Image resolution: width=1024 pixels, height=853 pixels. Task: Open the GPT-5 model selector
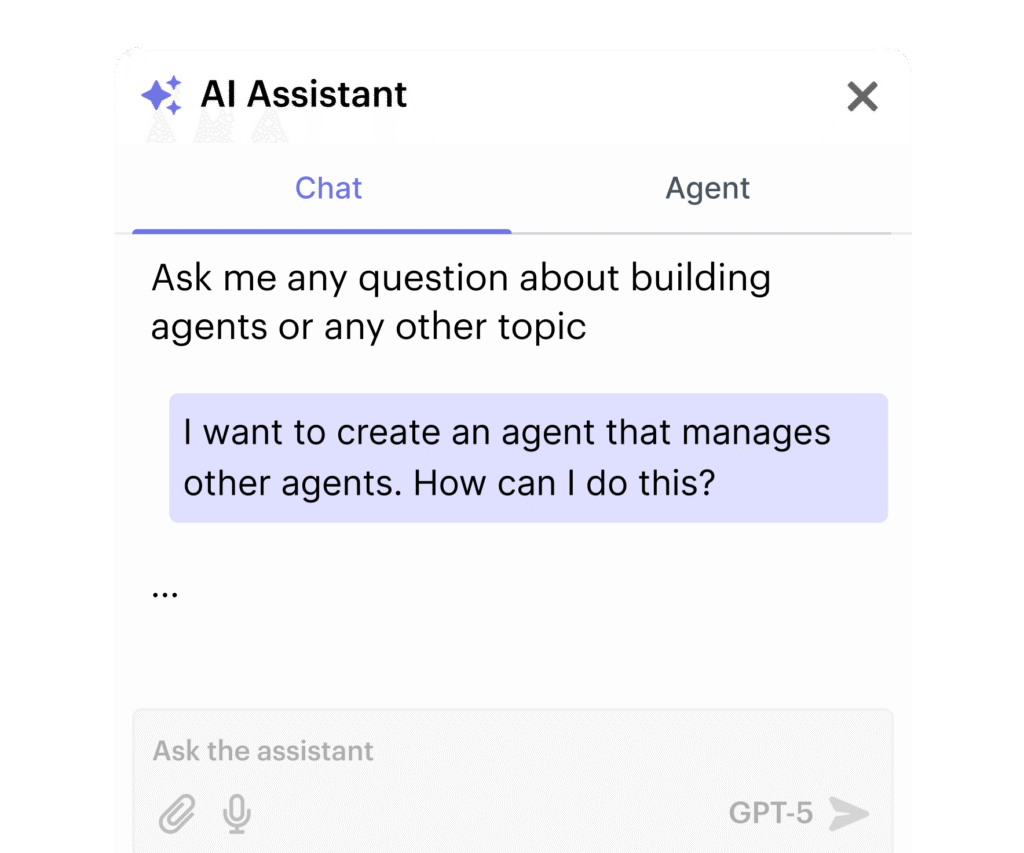click(x=770, y=813)
